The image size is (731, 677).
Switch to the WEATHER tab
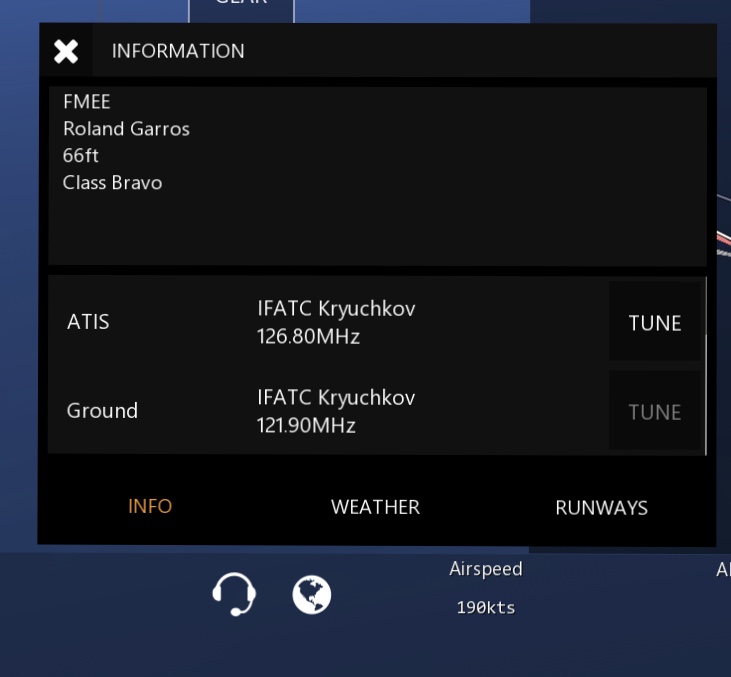pos(375,507)
